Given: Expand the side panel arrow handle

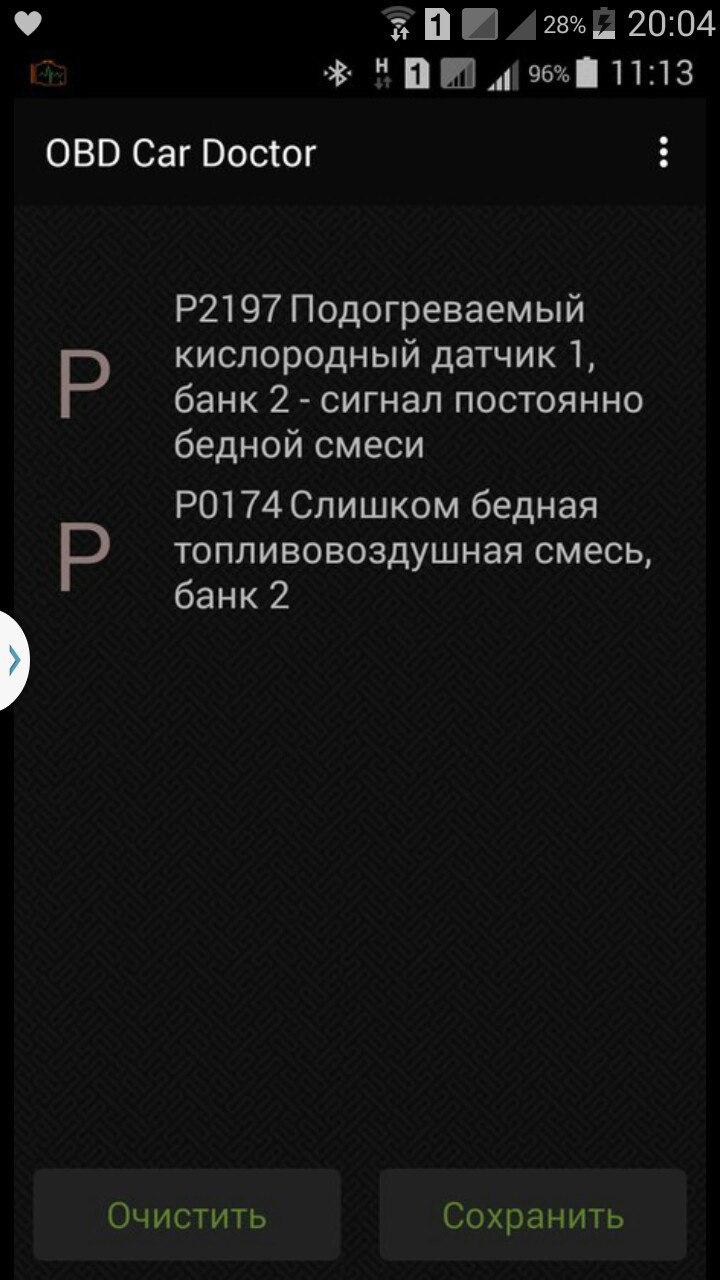Looking at the screenshot, I should pos(13,660).
